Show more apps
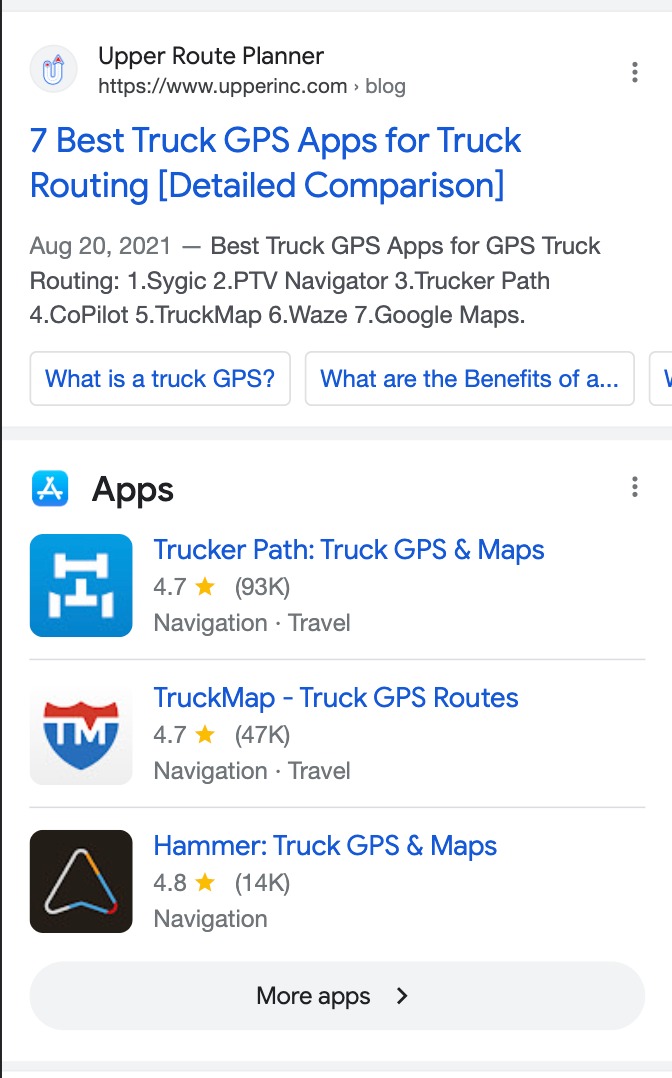This screenshot has width=672, height=1078. (x=336, y=996)
